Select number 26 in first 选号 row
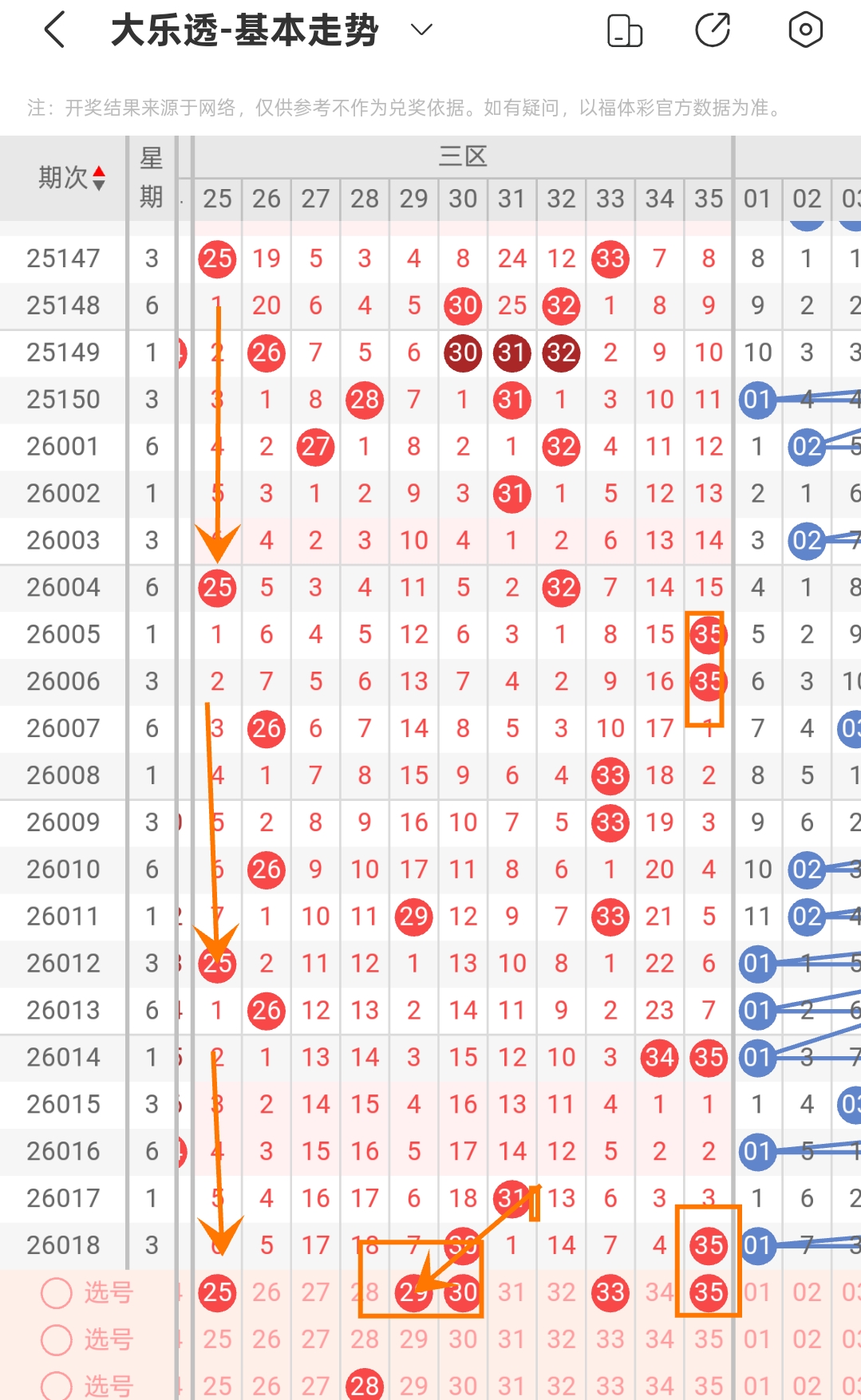 pos(267,1292)
